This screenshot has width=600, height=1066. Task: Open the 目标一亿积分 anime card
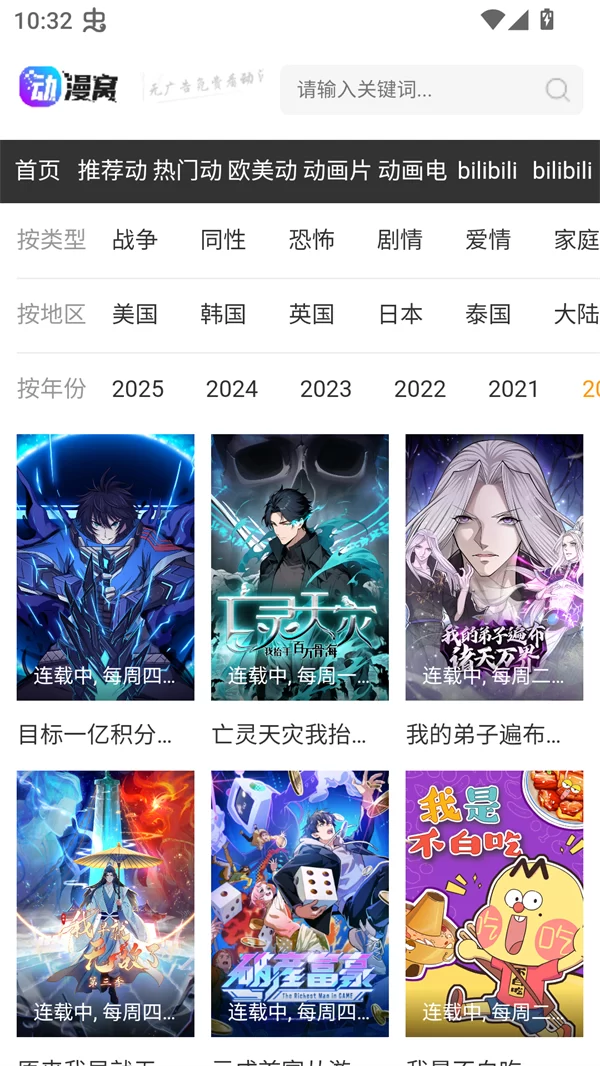(x=105, y=567)
